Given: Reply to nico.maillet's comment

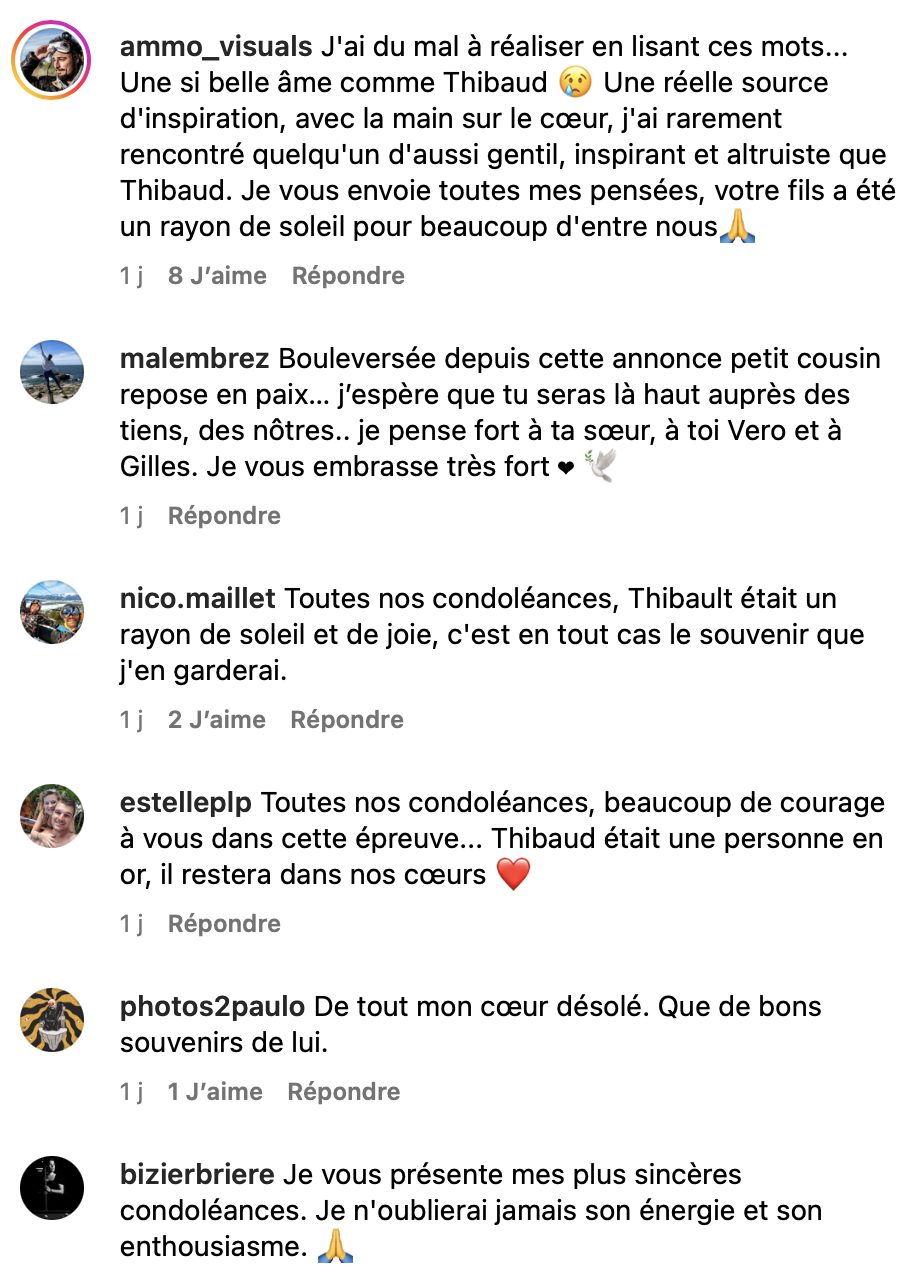Looking at the screenshot, I should [347, 720].
